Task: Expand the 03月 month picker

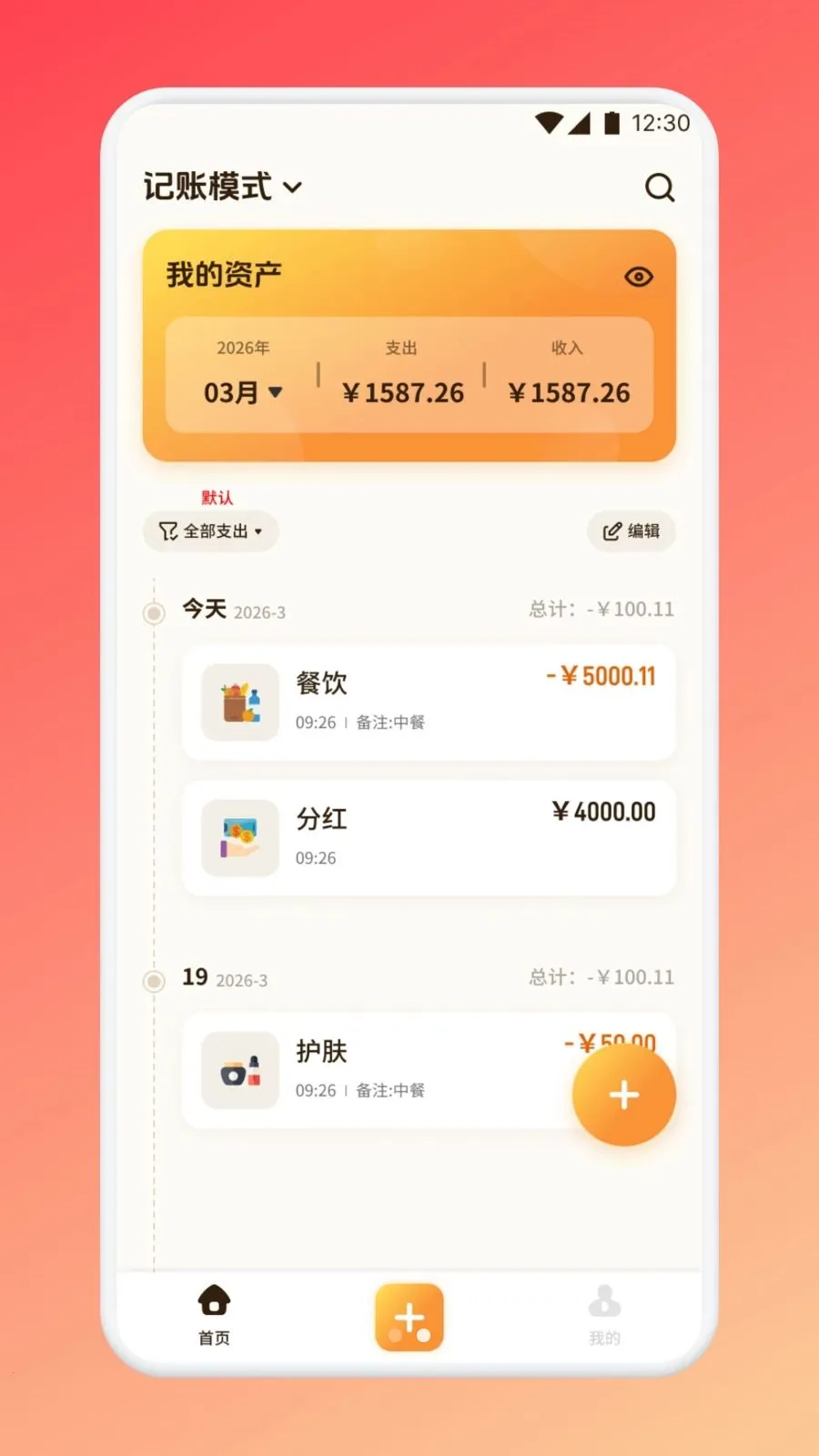Action: tap(243, 392)
